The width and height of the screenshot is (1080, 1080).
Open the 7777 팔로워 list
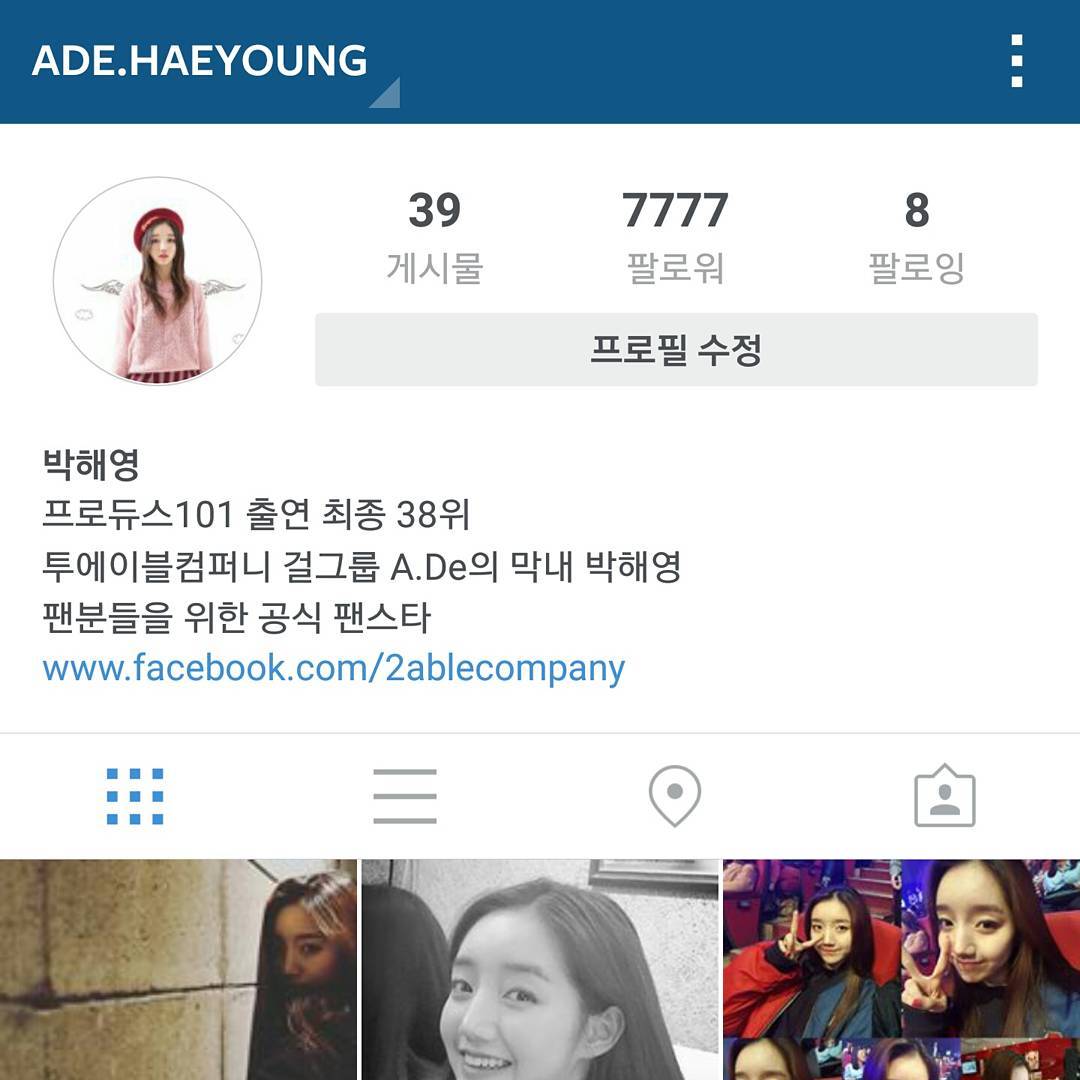coord(675,236)
